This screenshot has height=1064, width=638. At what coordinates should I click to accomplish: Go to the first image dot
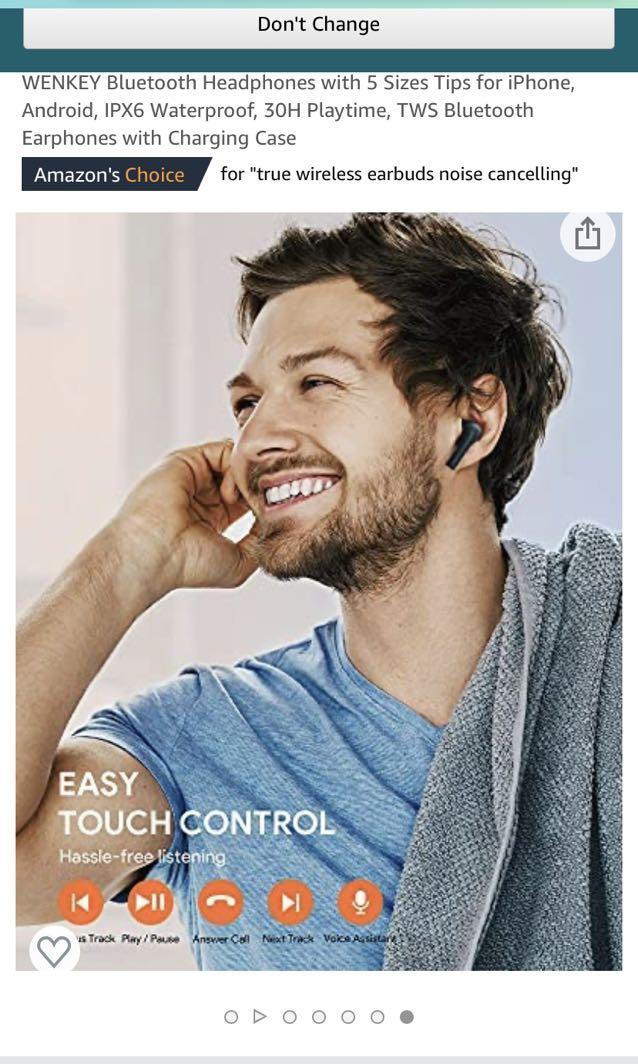(x=231, y=1017)
